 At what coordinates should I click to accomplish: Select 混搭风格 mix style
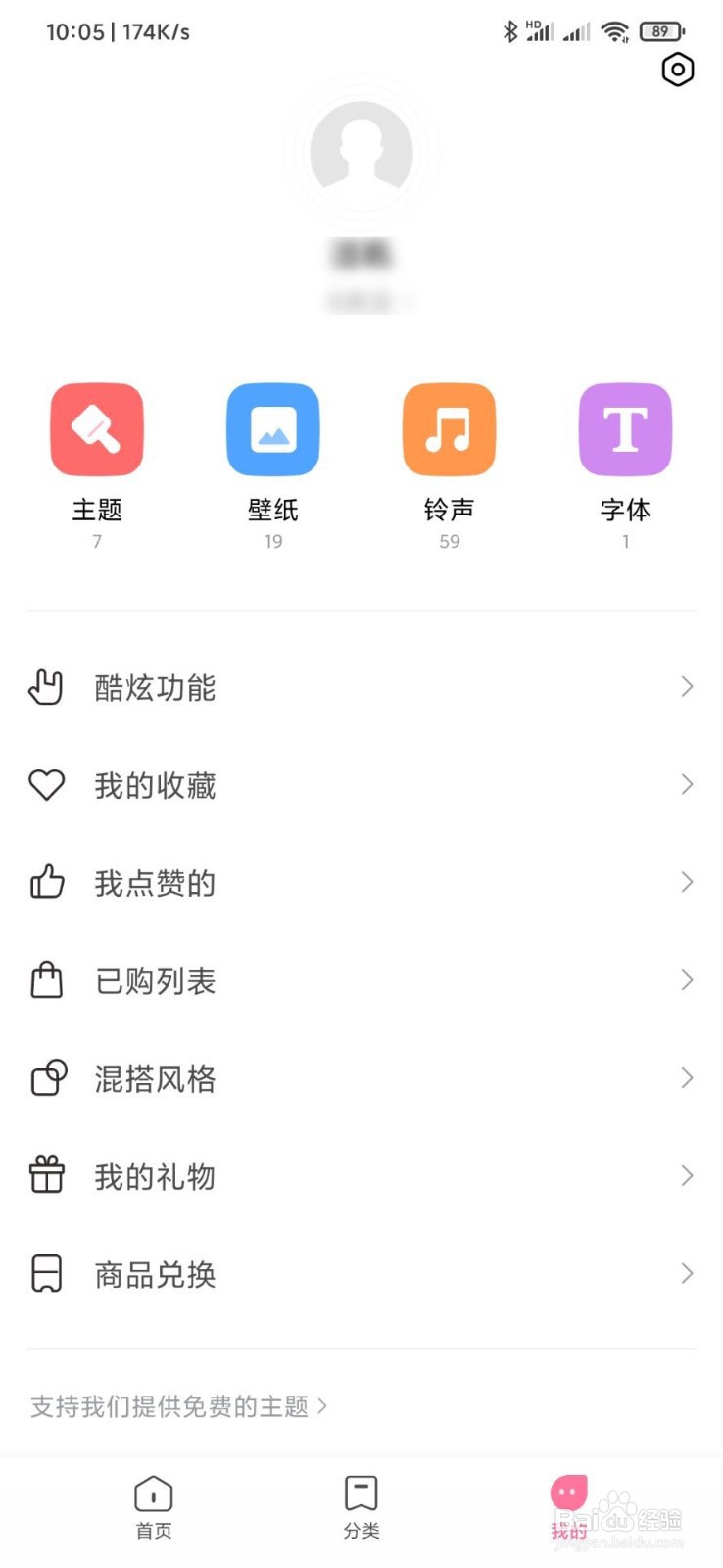[x=361, y=1079]
